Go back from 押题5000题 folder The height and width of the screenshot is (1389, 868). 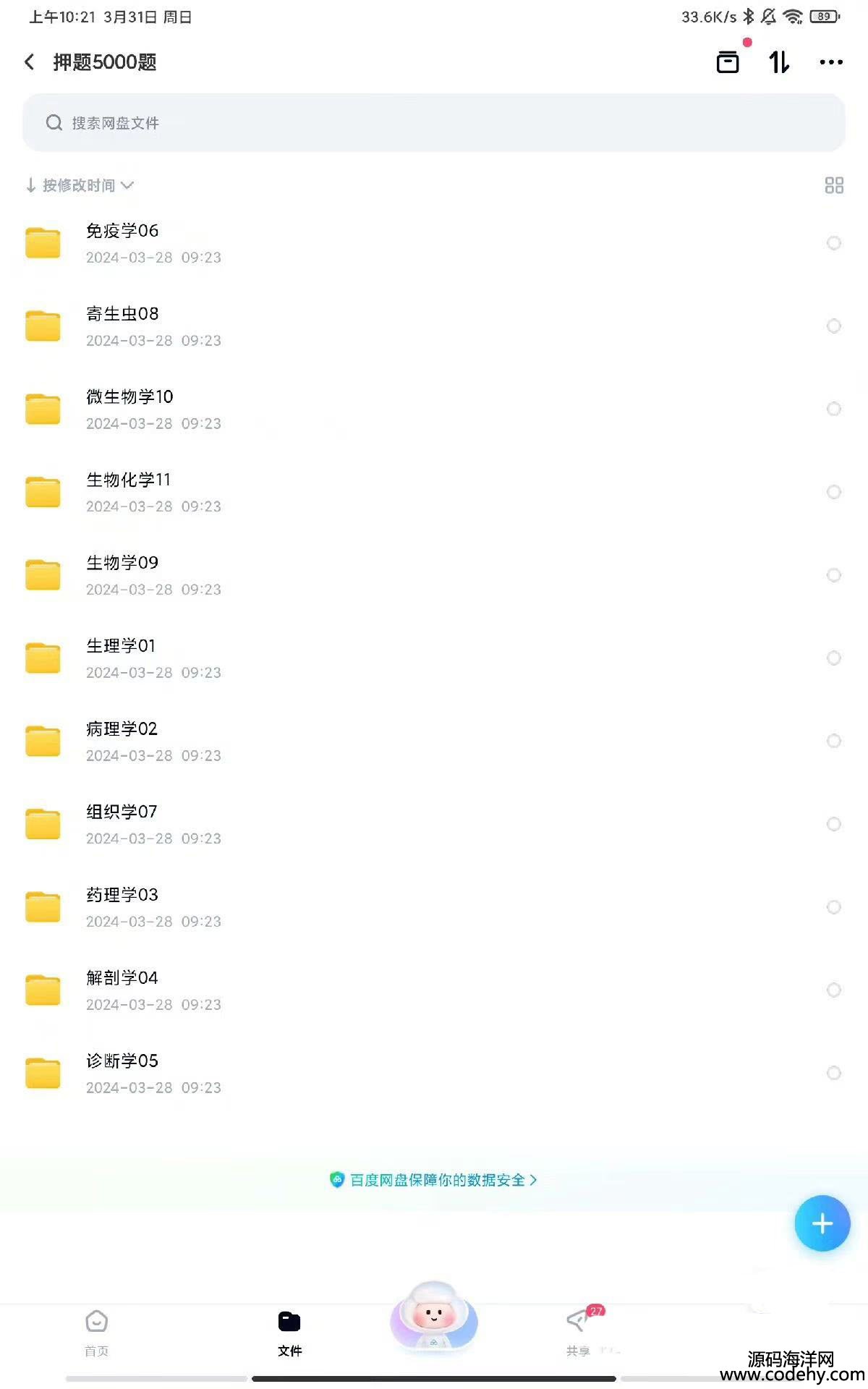click(30, 62)
